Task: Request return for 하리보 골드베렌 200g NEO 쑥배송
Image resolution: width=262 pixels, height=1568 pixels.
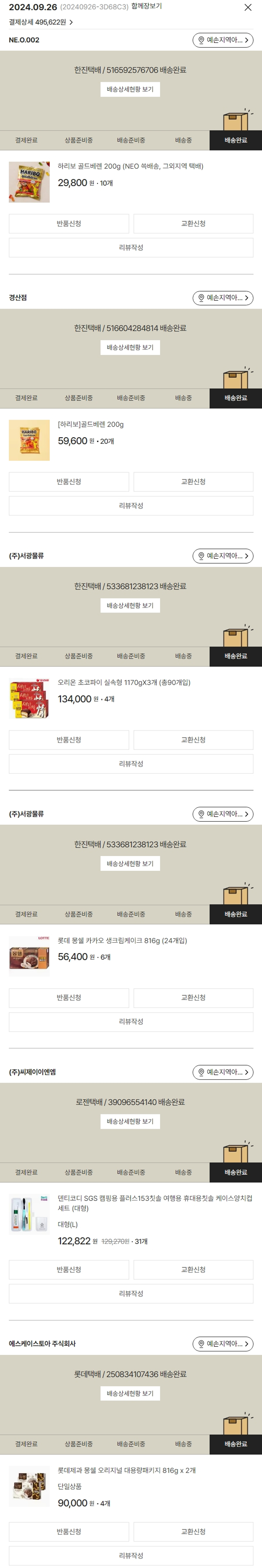Action: tap(69, 223)
